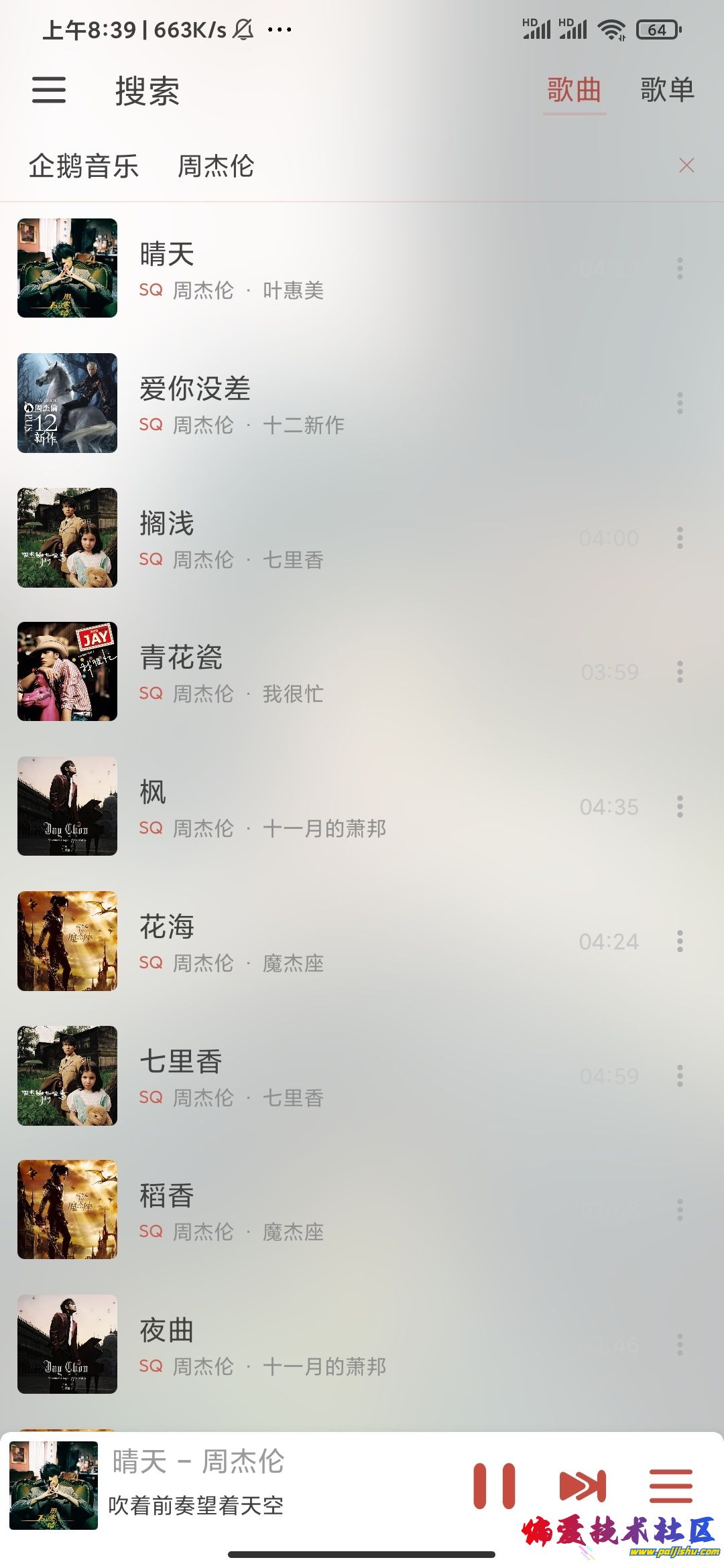Open the playback queue list

670,1486
